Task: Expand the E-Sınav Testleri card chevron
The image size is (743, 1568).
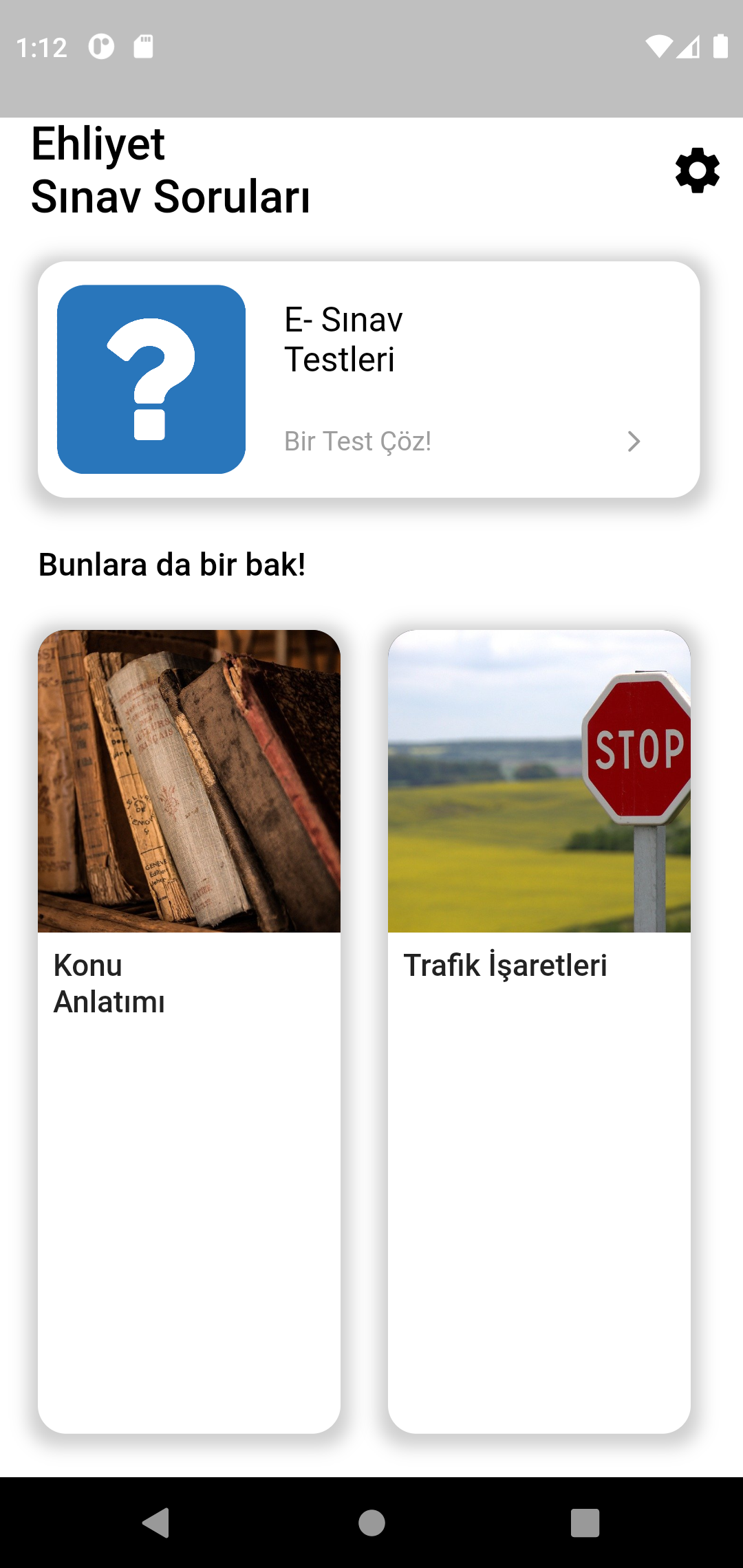Action: tap(634, 442)
